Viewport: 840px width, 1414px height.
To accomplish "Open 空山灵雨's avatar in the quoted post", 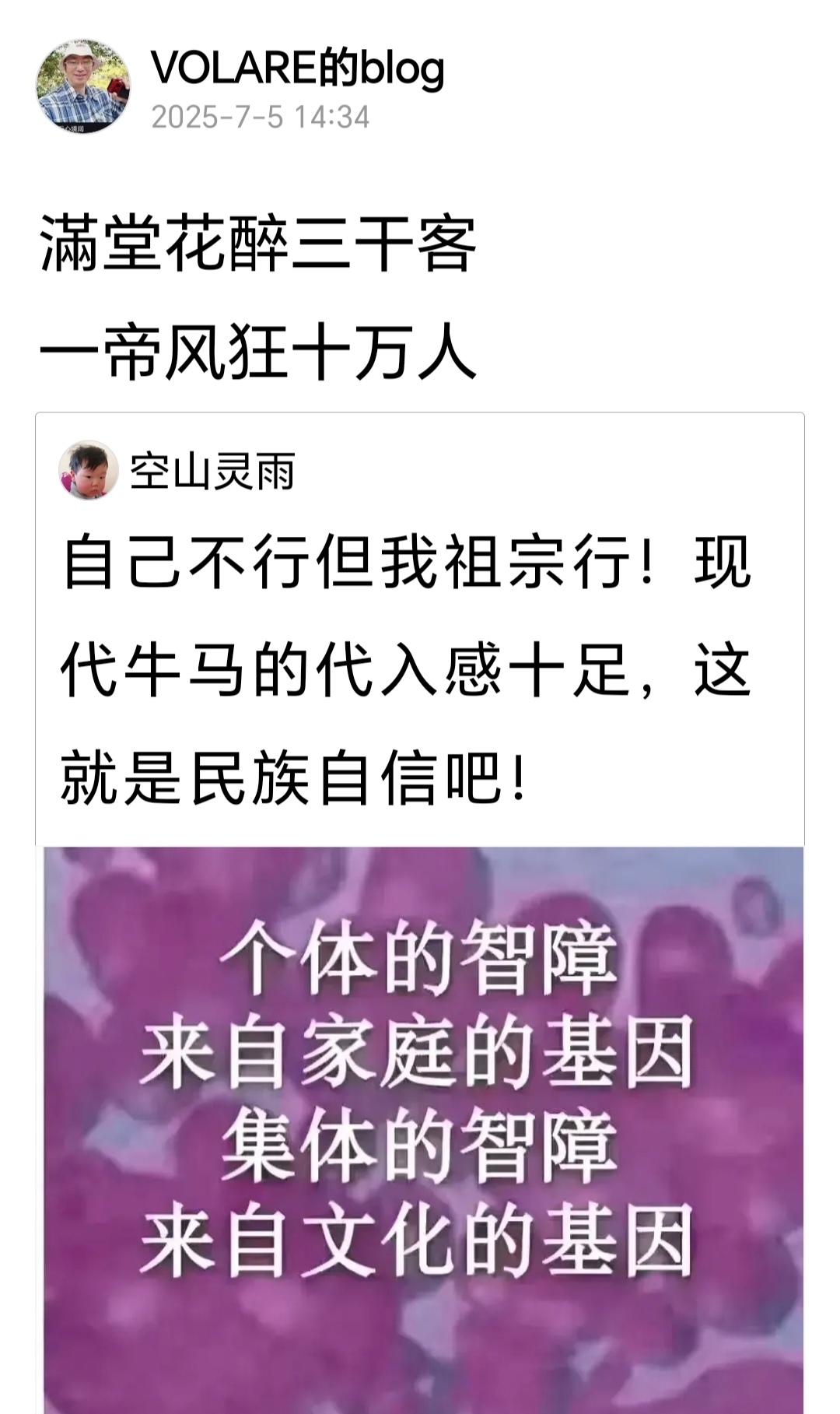I will click(88, 470).
